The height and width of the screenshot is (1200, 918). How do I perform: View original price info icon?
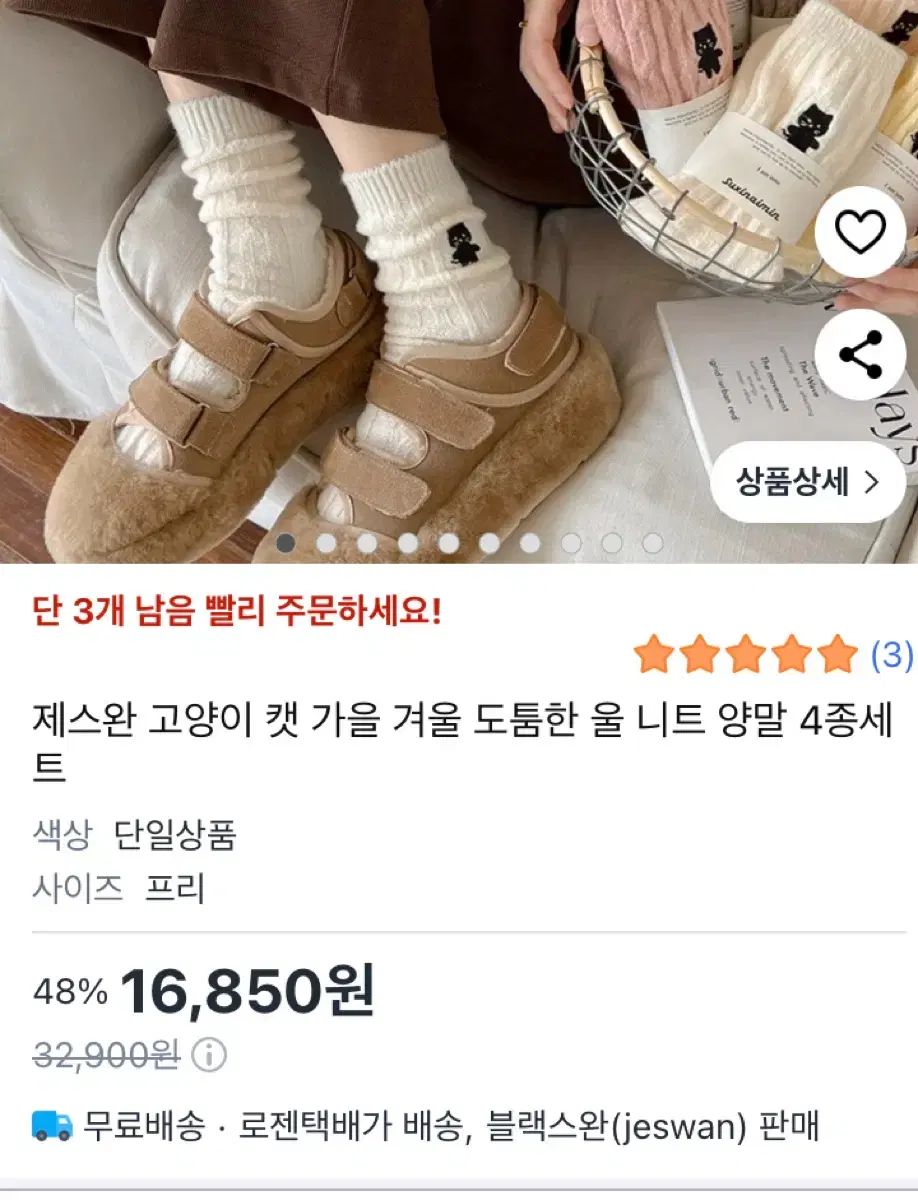click(x=209, y=1054)
